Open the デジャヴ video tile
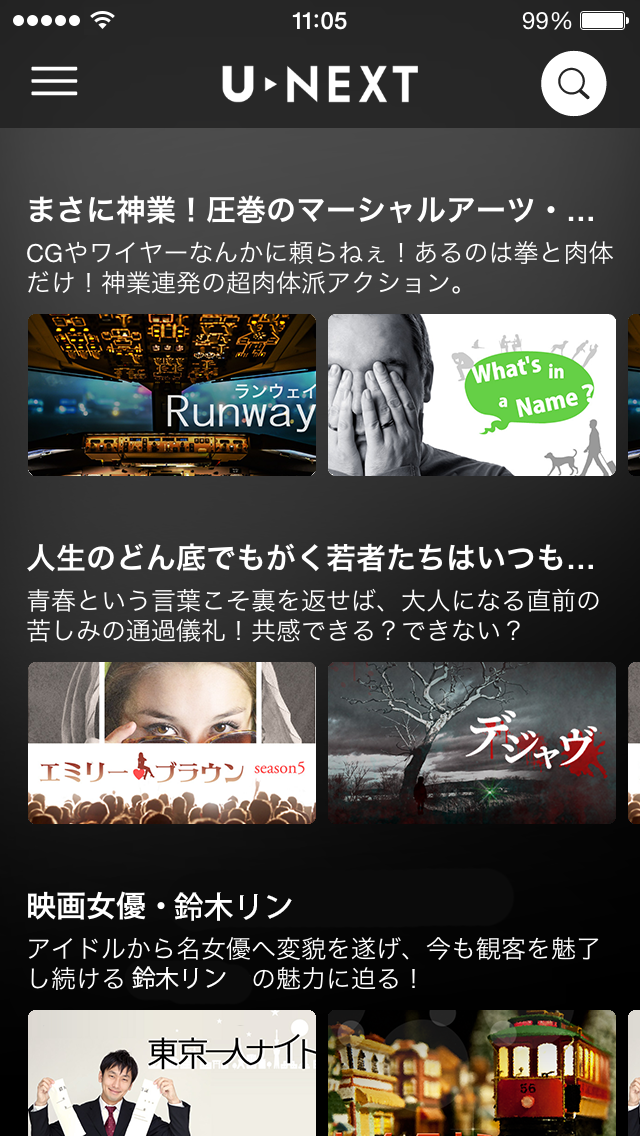 click(x=472, y=743)
